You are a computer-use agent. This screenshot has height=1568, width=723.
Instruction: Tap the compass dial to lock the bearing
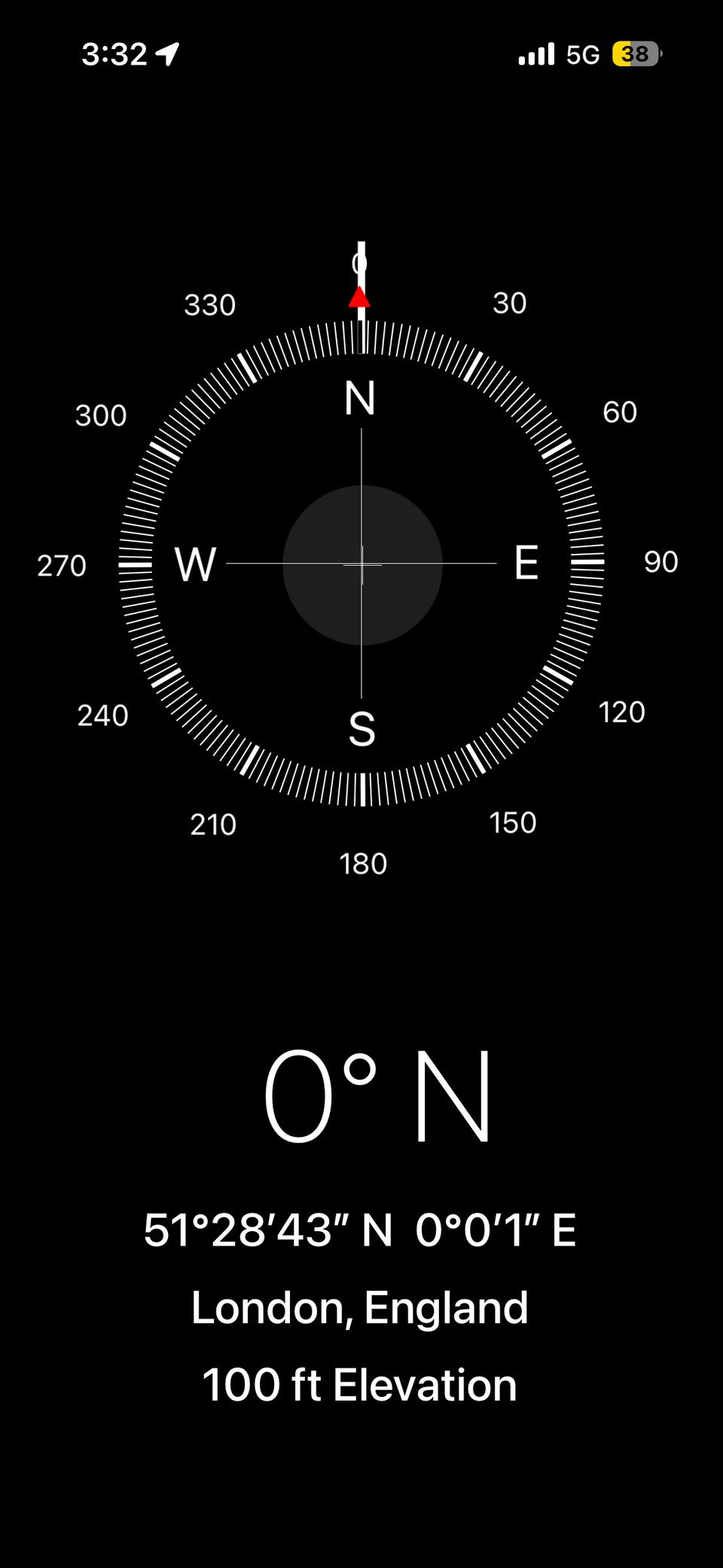361,564
